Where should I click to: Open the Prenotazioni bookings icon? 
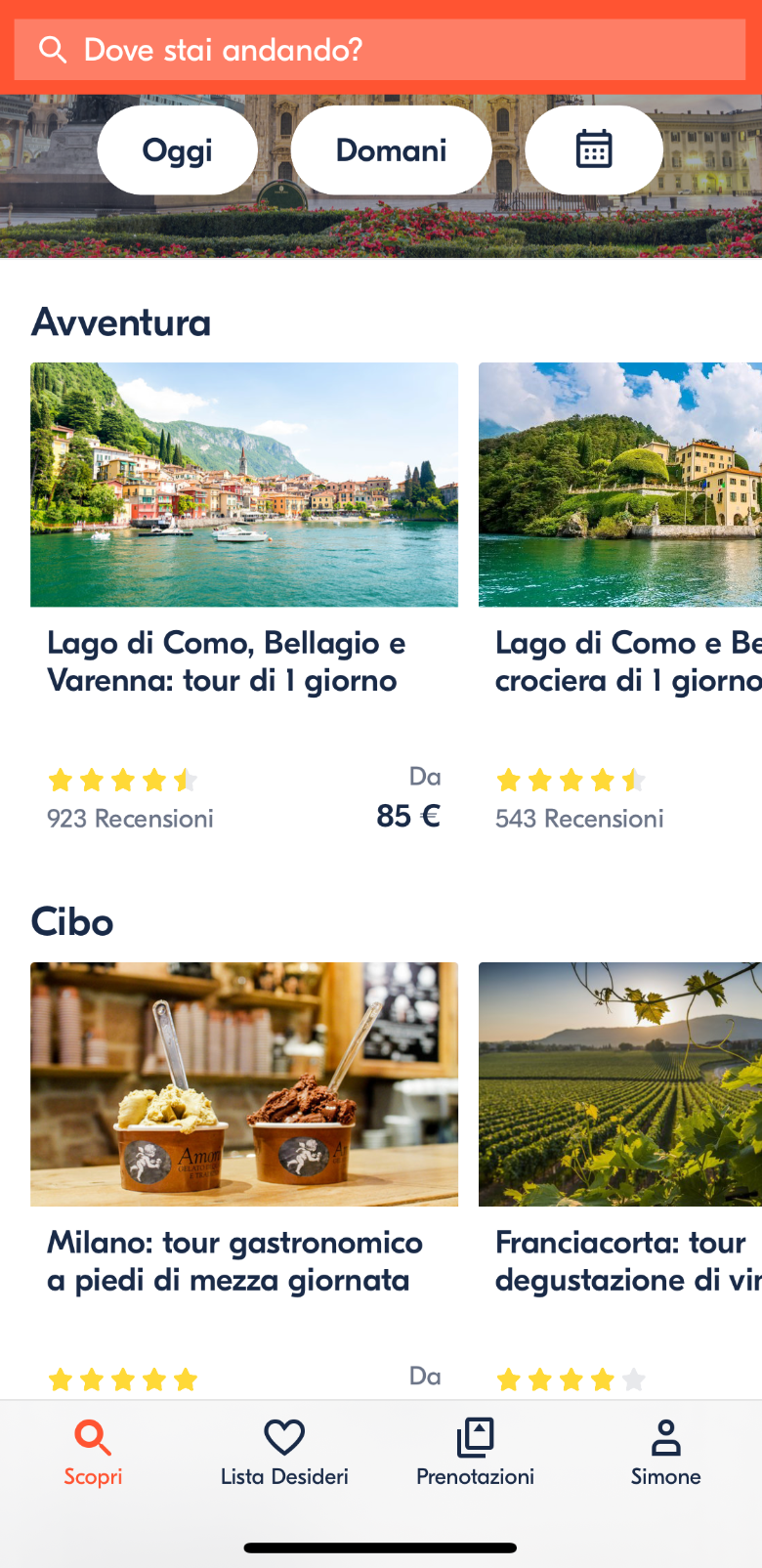tap(475, 1437)
